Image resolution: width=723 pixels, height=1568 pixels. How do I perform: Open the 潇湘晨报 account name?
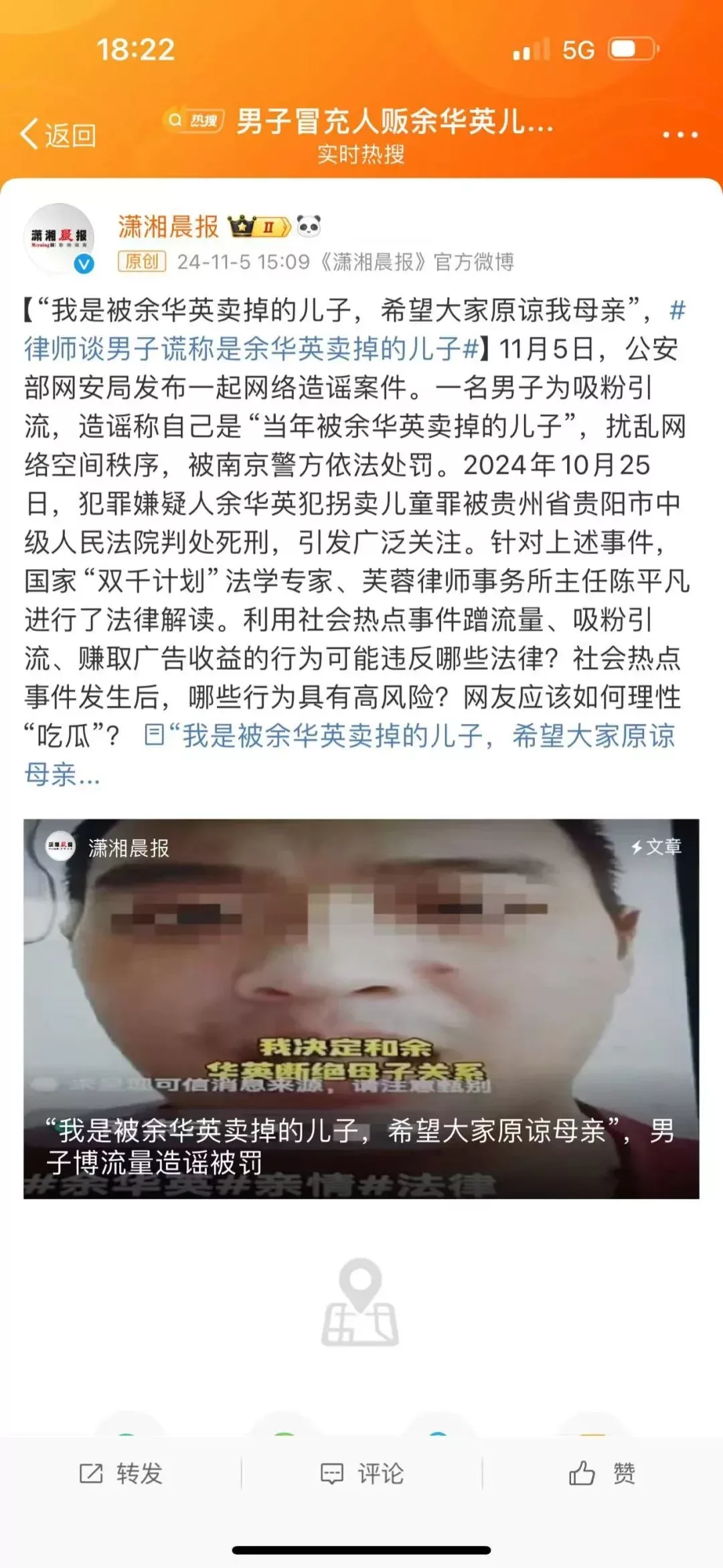click(169, 227)
